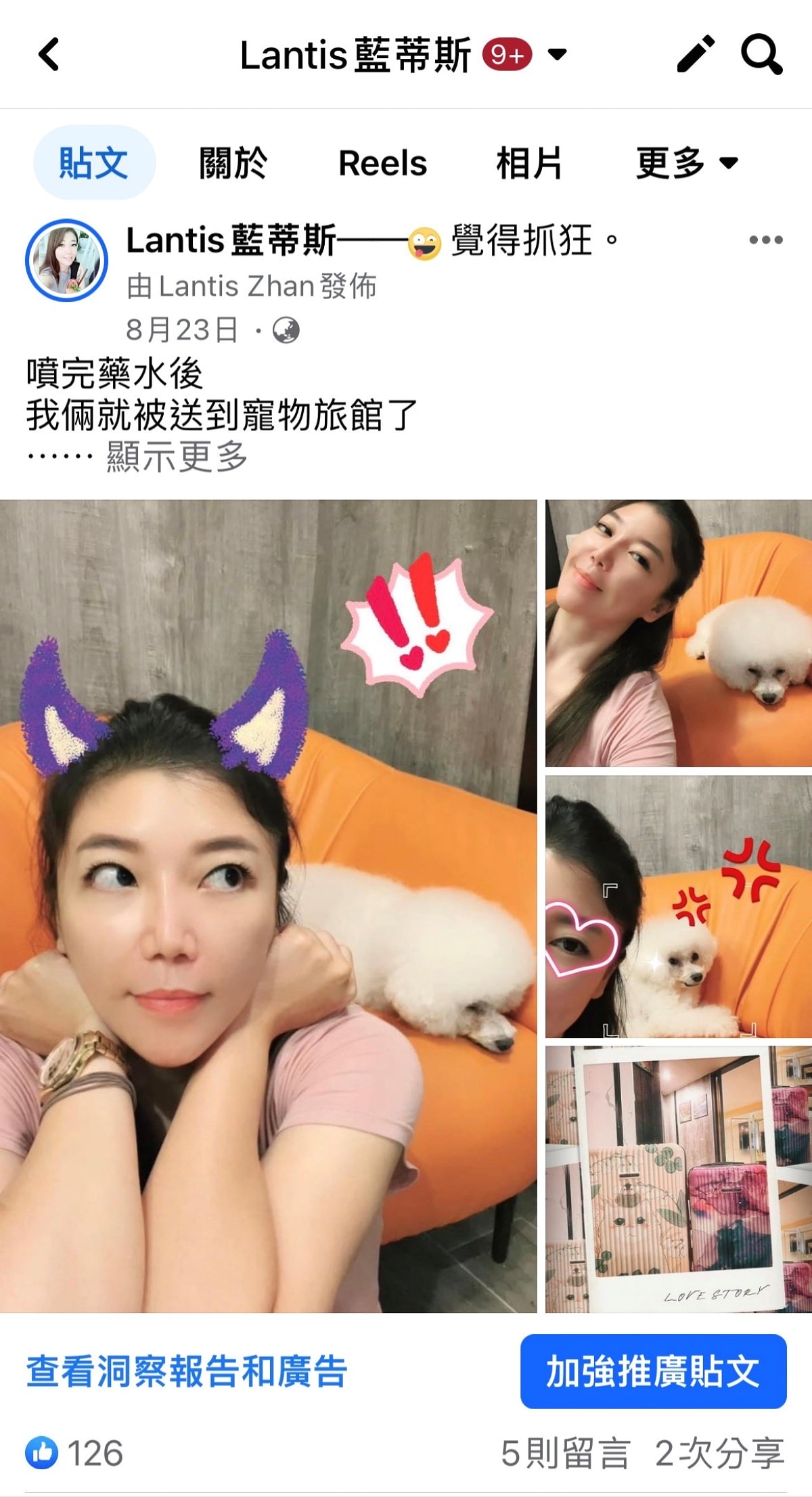Open the suitcase Love Story photo
The height and width of the screenshot is (1497, 812).
point(678,1179)
